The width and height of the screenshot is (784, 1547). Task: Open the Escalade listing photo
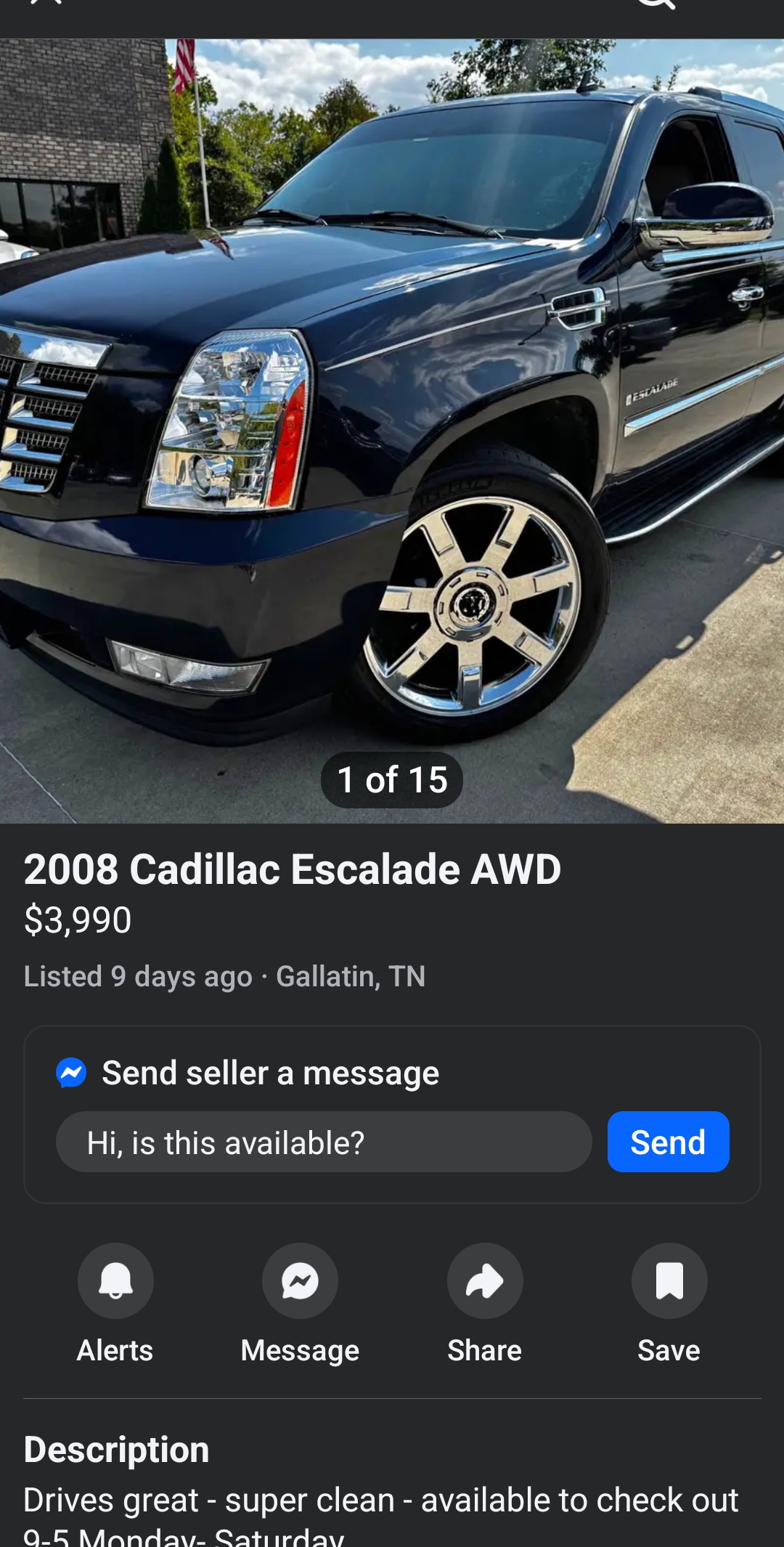click(392, 431)
